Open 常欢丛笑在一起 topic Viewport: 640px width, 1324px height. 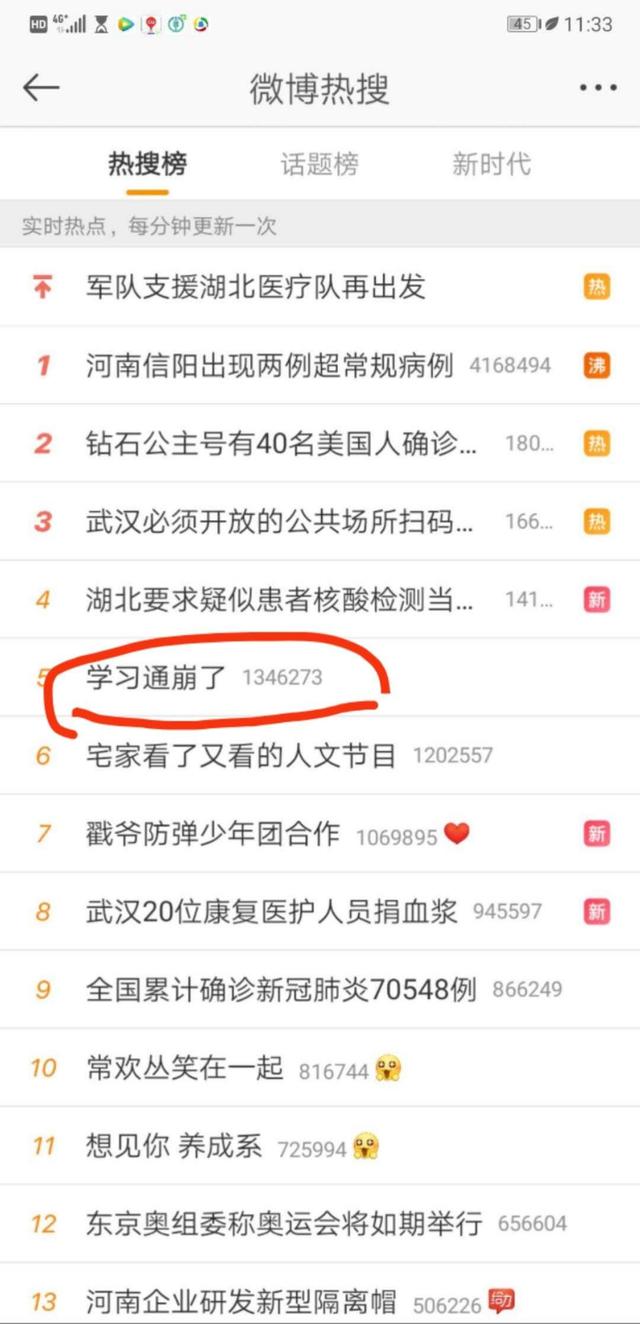coord(185,1067)
